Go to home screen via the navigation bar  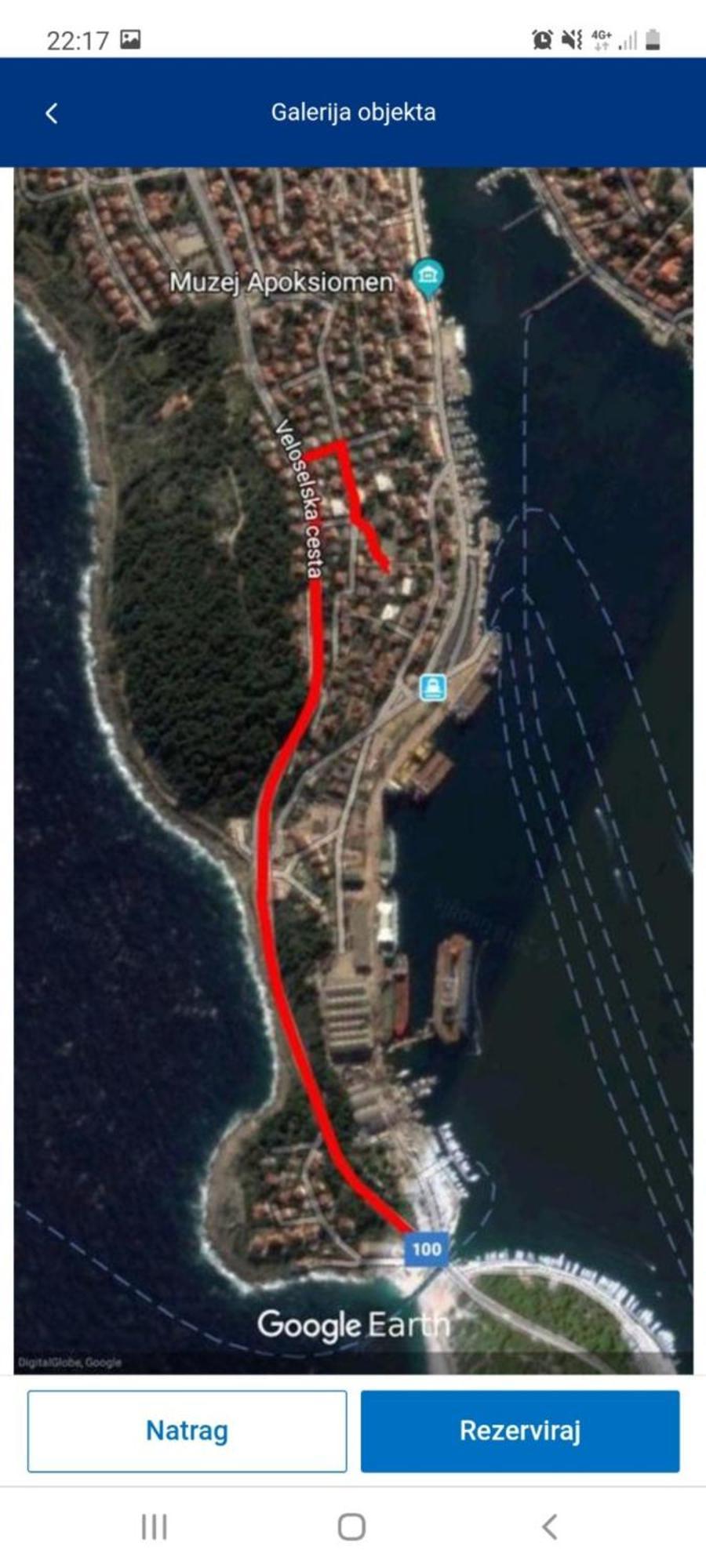(x=351, y=1526)
